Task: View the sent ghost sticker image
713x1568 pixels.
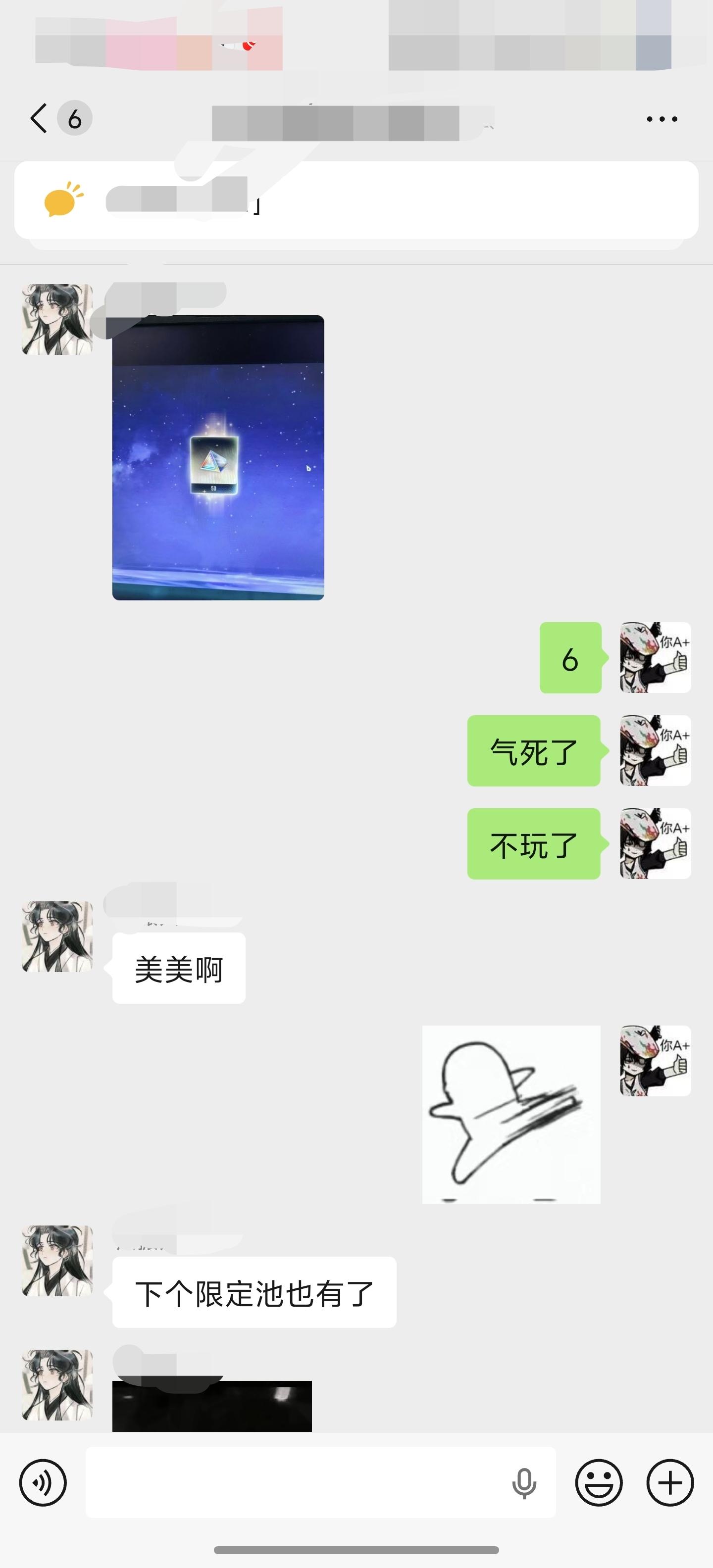Action: click(x=511, y=1114)
